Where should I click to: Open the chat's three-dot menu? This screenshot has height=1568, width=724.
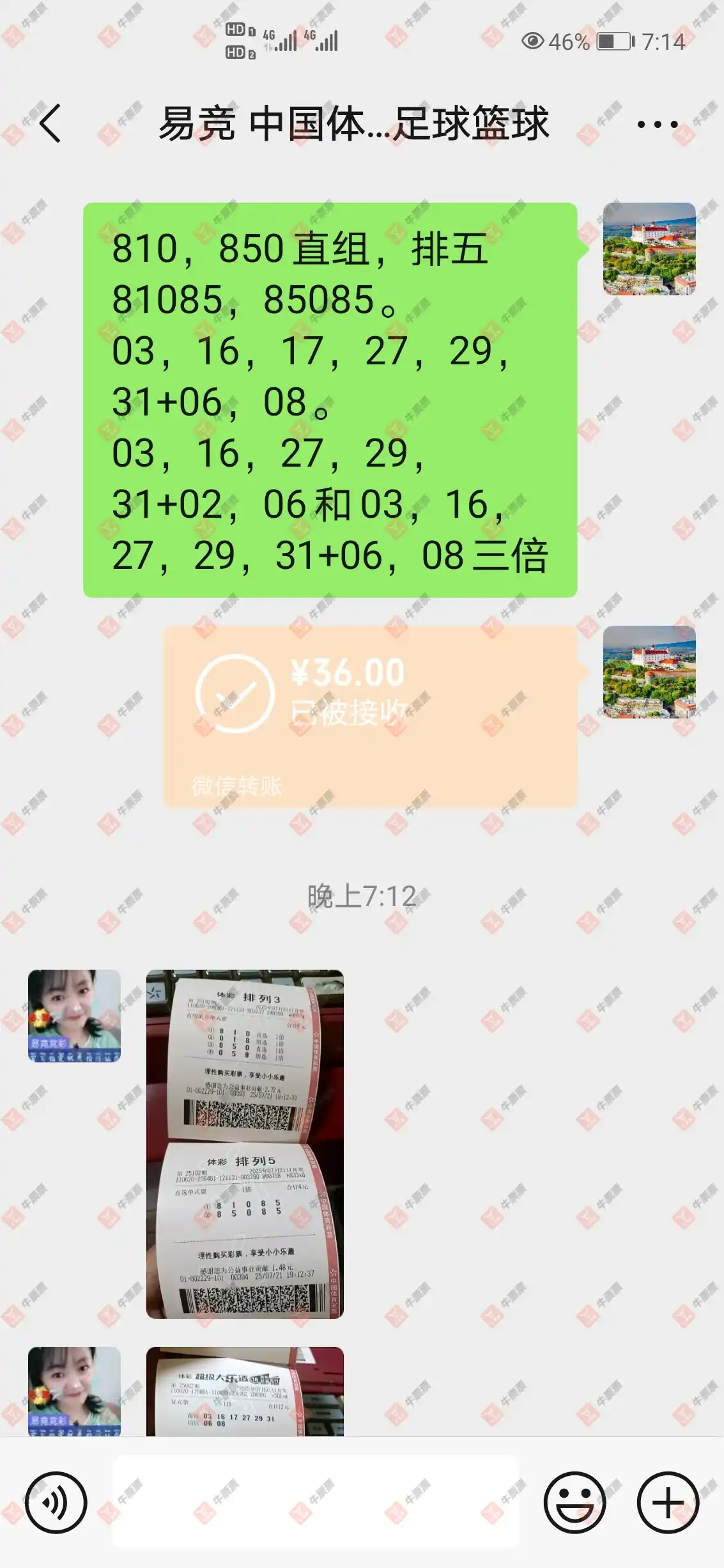tap(657, 125)
